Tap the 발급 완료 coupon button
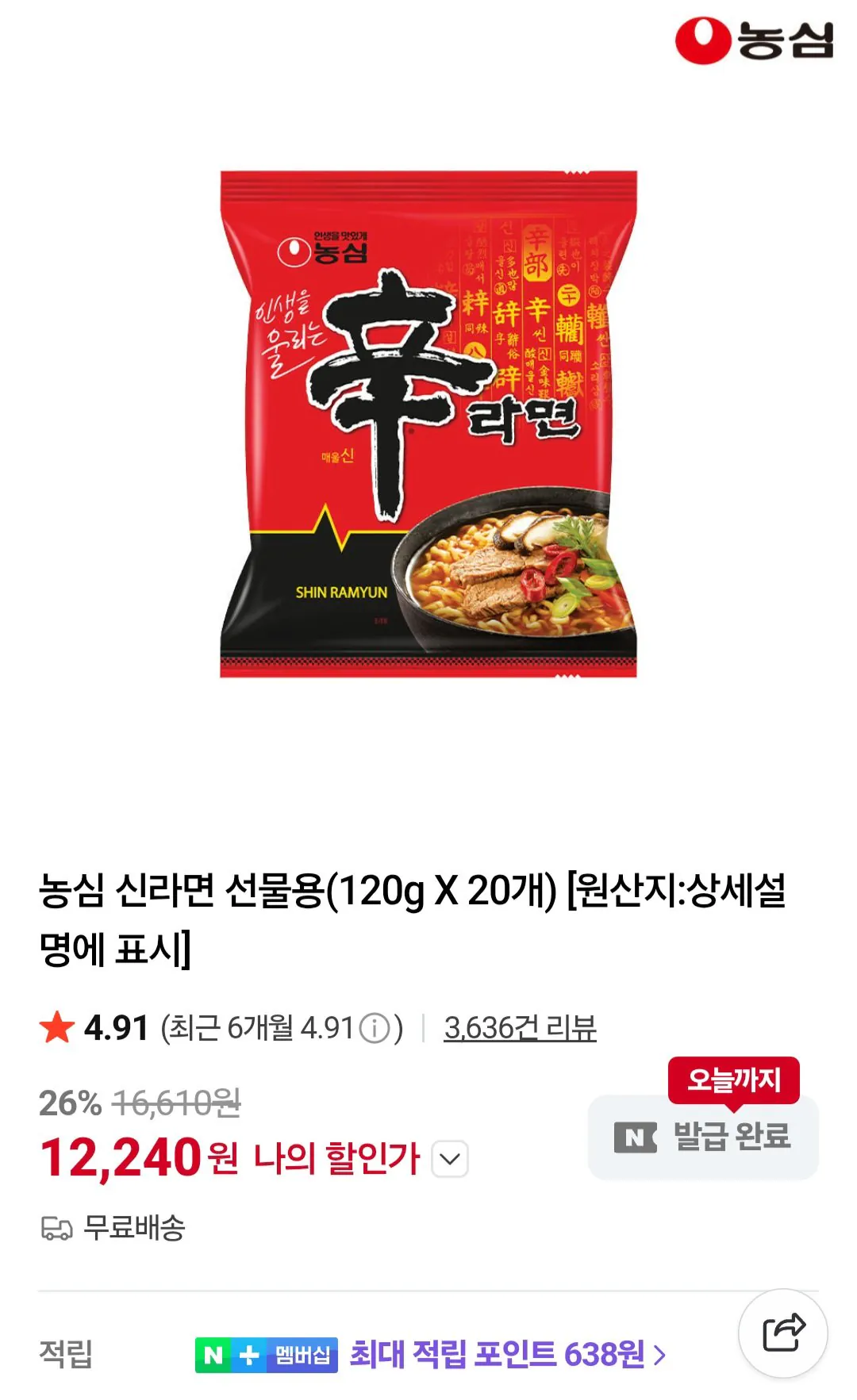 (702, 1136)
